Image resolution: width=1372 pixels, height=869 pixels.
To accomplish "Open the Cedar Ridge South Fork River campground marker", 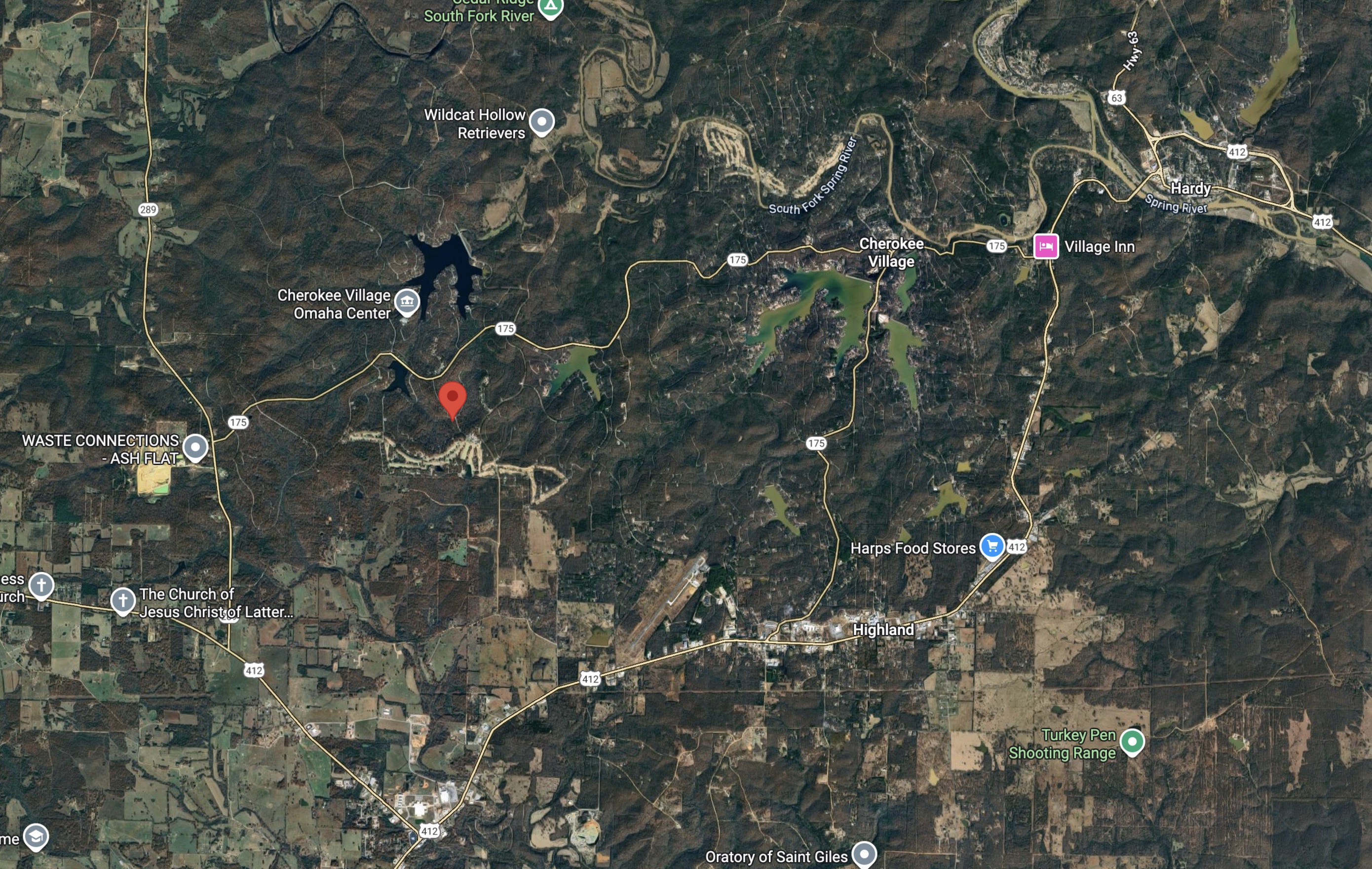I will pos(550,7).
